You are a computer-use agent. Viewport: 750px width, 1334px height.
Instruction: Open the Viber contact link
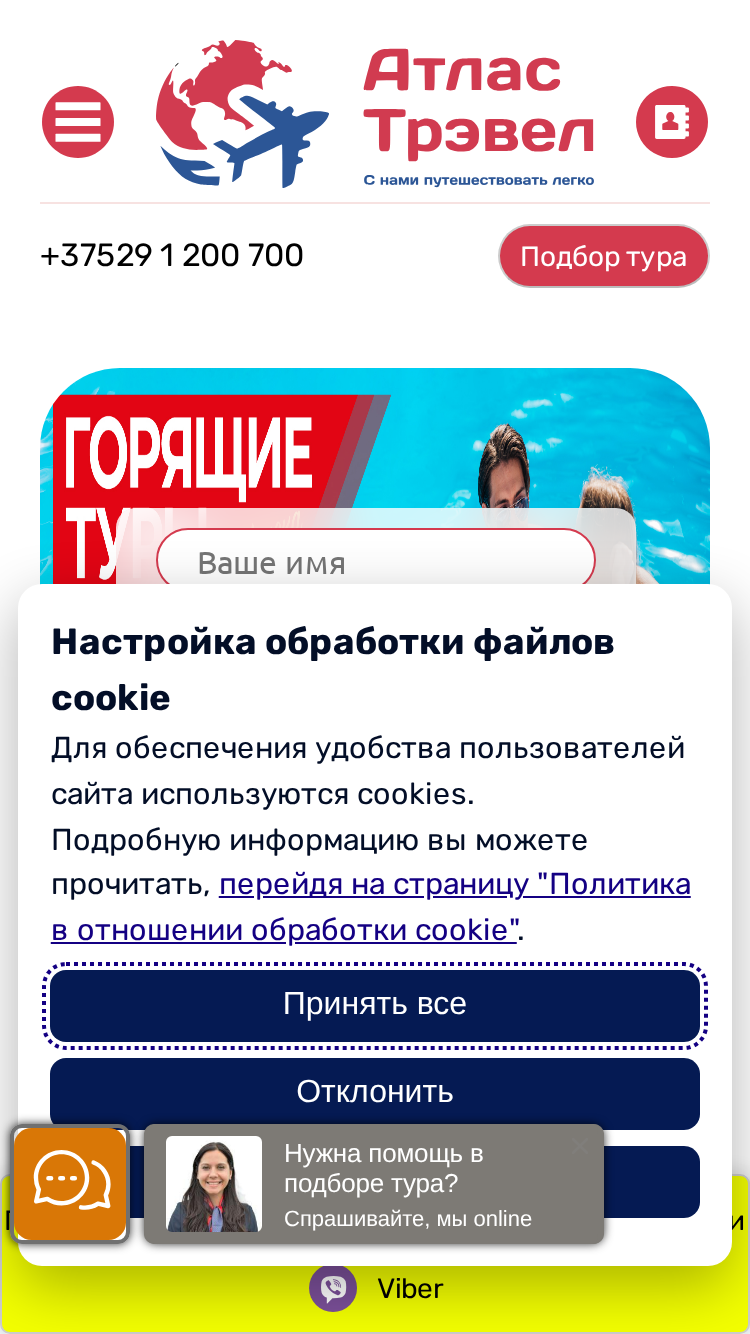[x=375, y=1288]
